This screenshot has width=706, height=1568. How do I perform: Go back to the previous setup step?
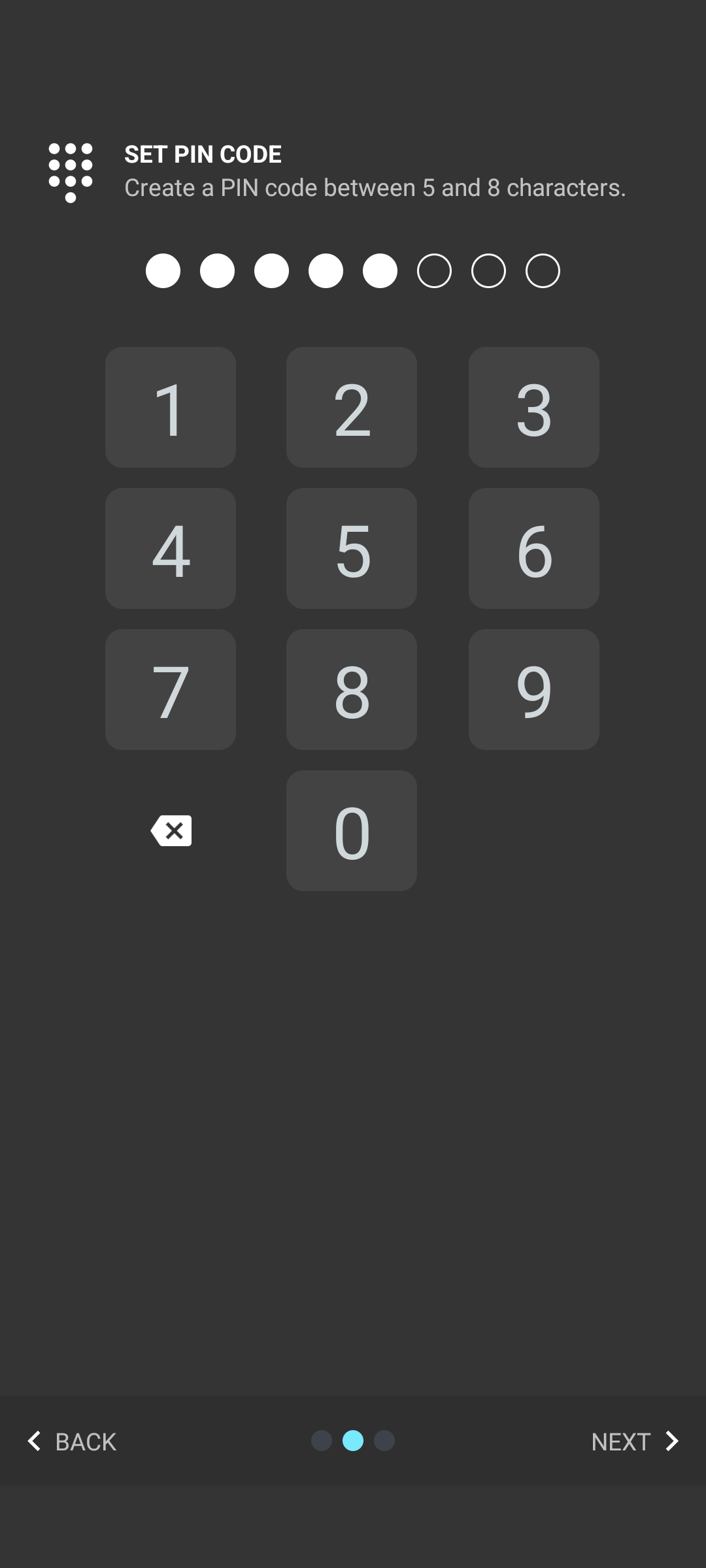click(72, 1441)
